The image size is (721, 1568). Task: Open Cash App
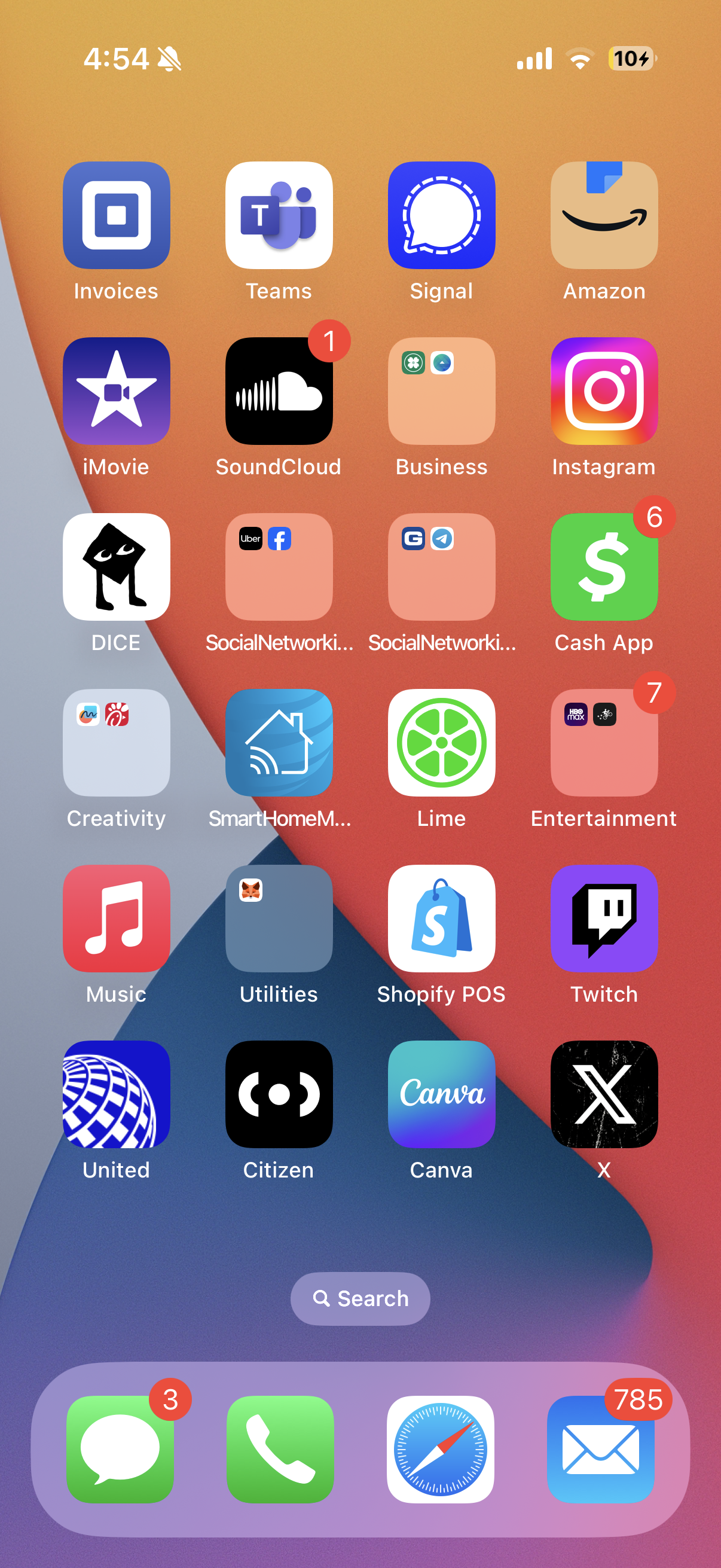click(x=604, y=567)
